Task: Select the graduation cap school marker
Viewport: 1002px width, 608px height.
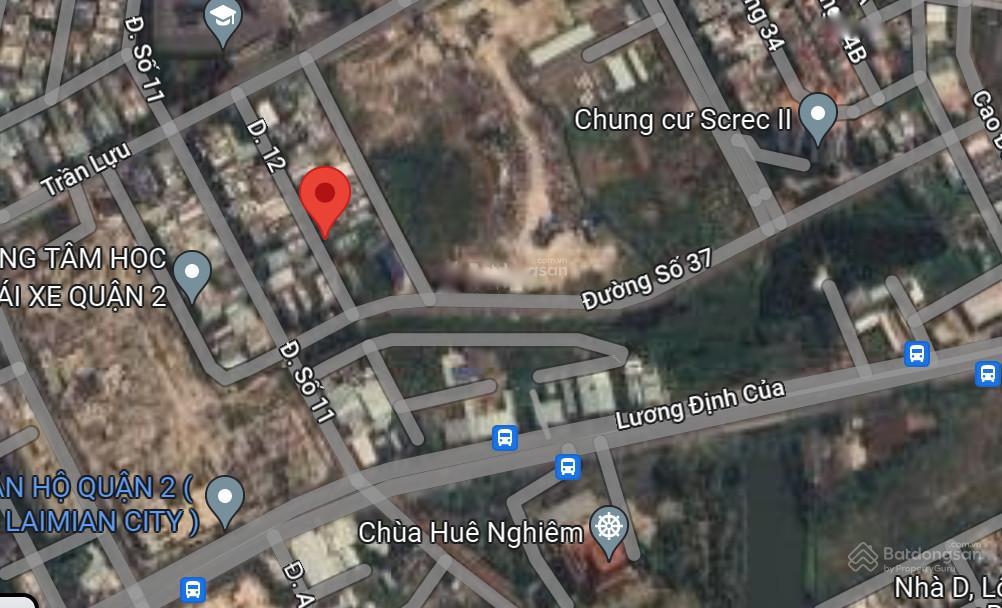Action: [222, 18]
